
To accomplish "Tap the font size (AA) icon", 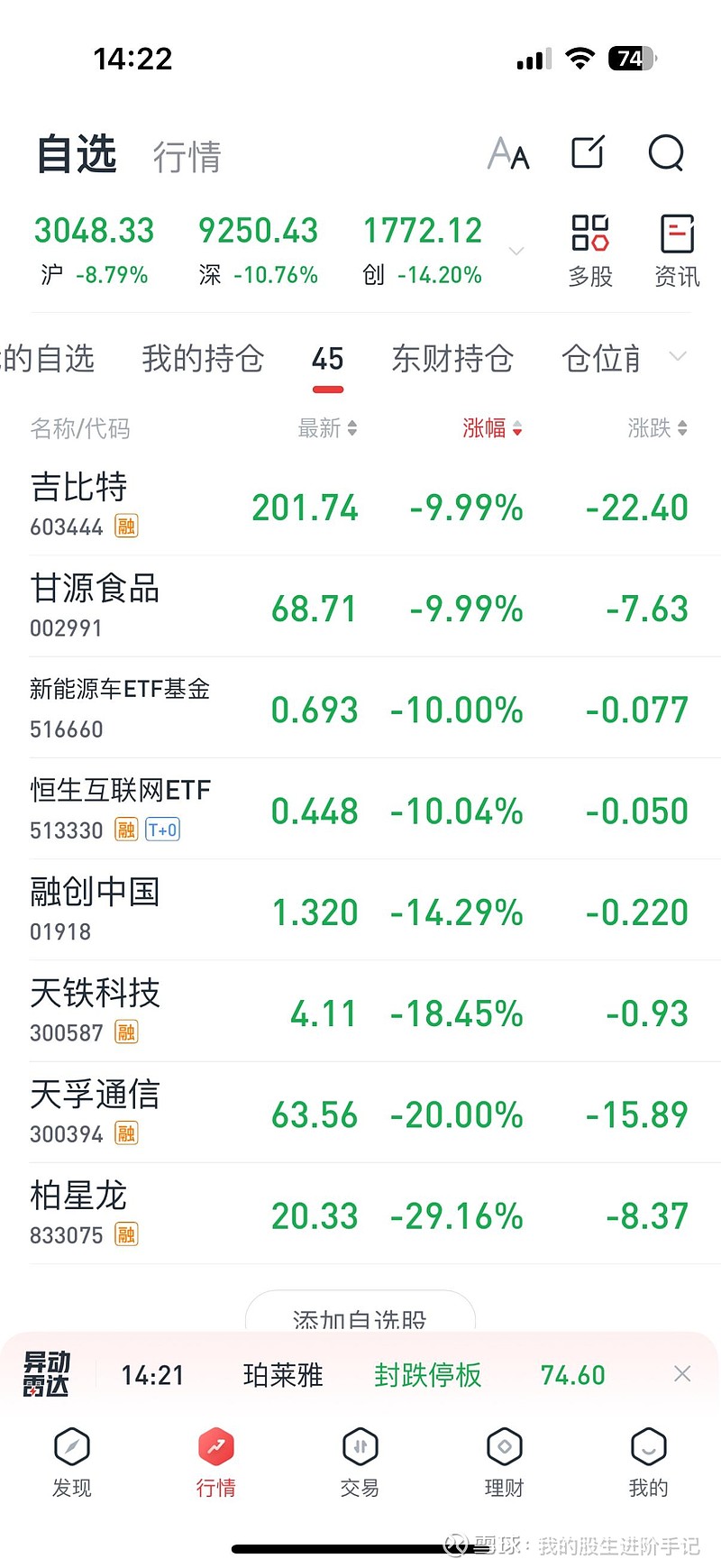I will (509, 152).
